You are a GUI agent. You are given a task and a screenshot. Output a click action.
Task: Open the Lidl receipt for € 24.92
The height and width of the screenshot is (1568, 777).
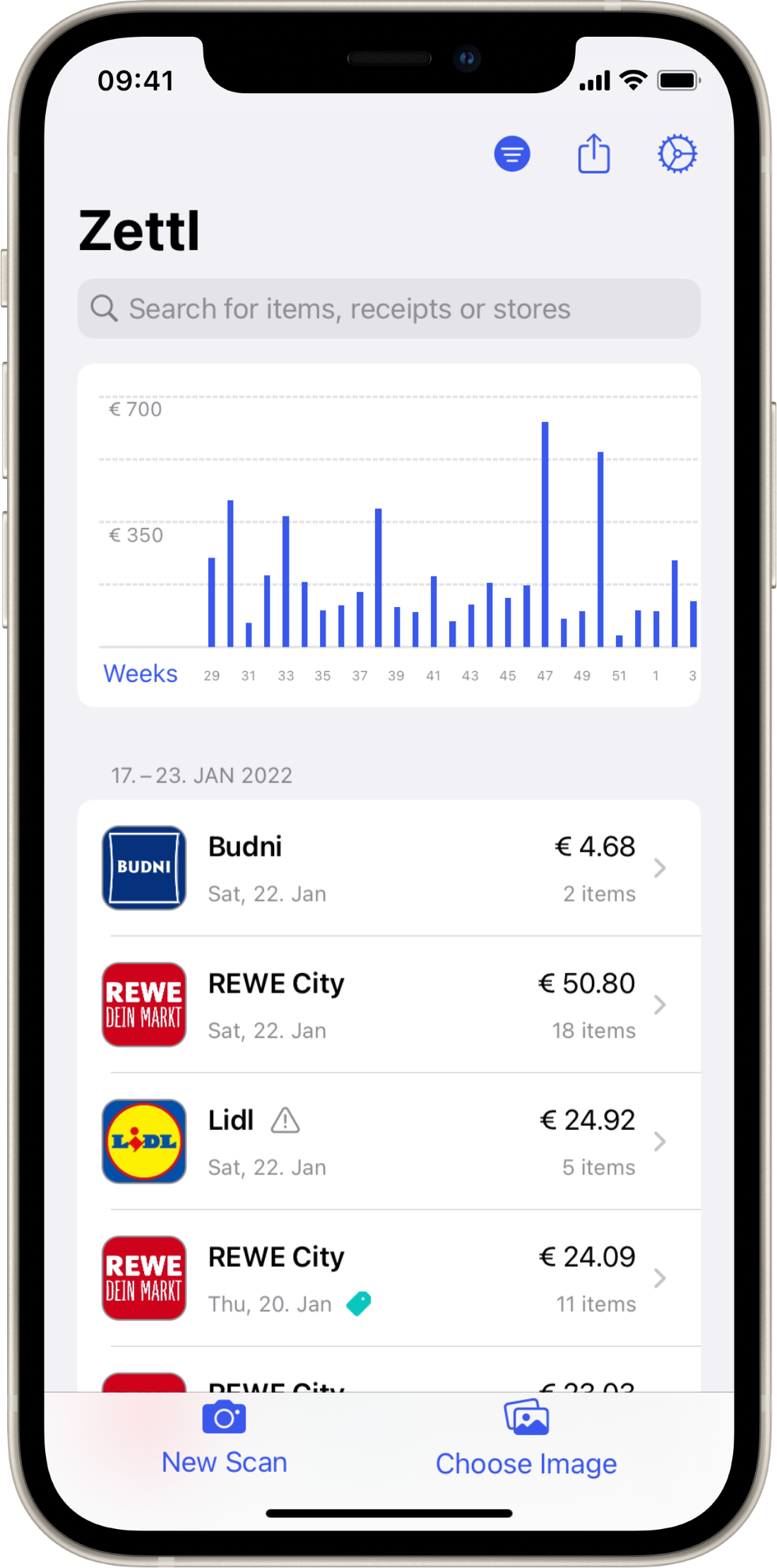coord(389,1141)
